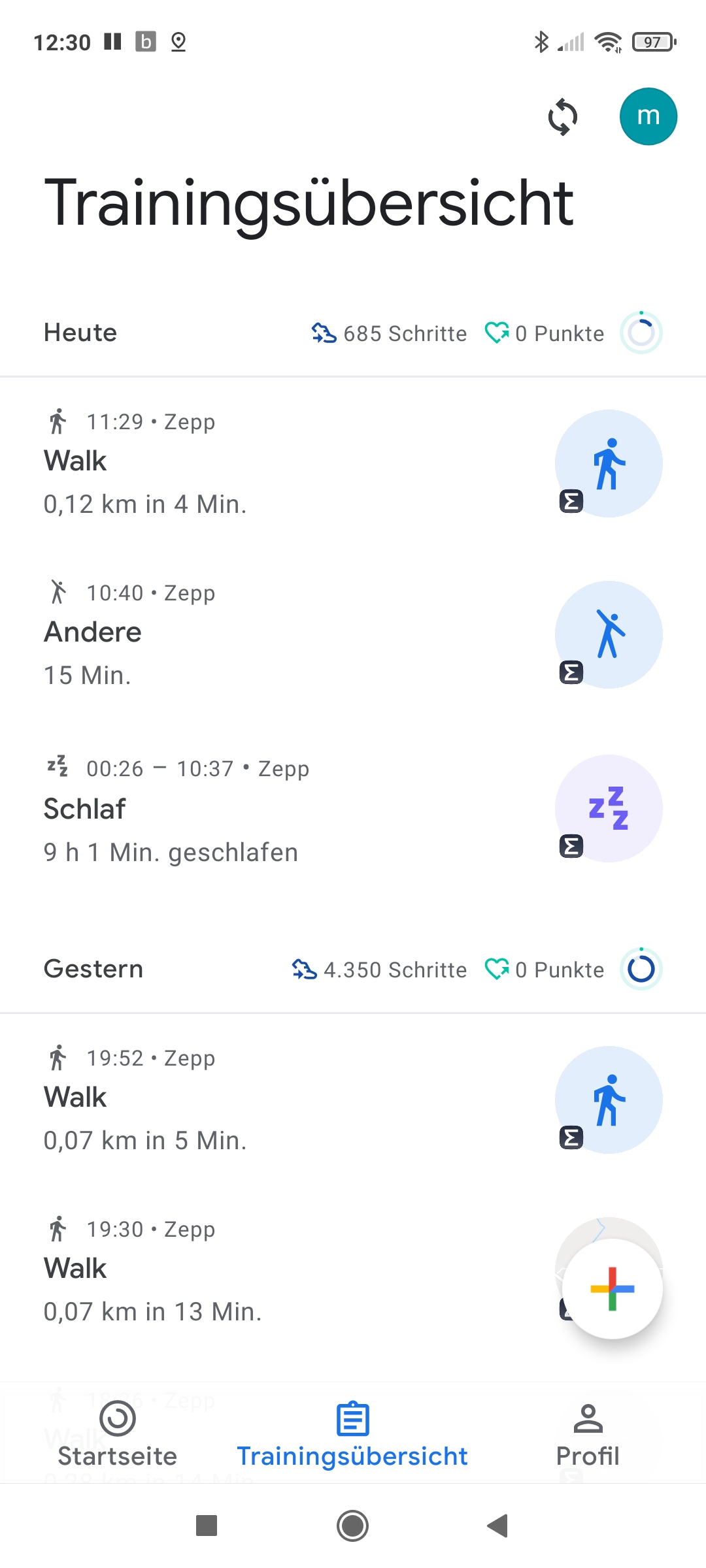
Task: Add a new activity with the plus button
Action: pyautogui.click(x=612, y=1289)
